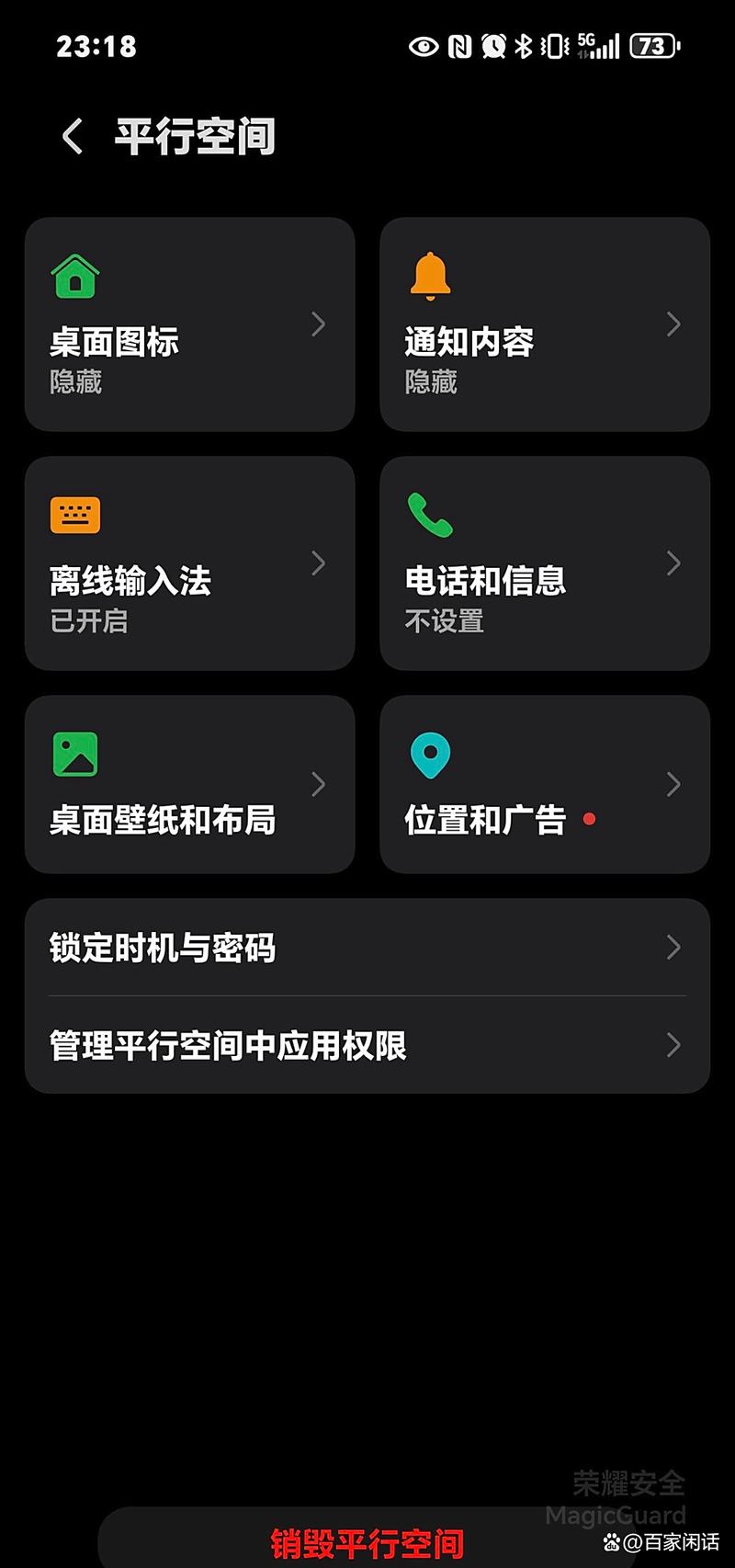Image resolution: width=735 pixels, height=1568 pixels.
Task: Expand 管理平行空间中应用权限 via its chevron
Action: [673, 1045]
